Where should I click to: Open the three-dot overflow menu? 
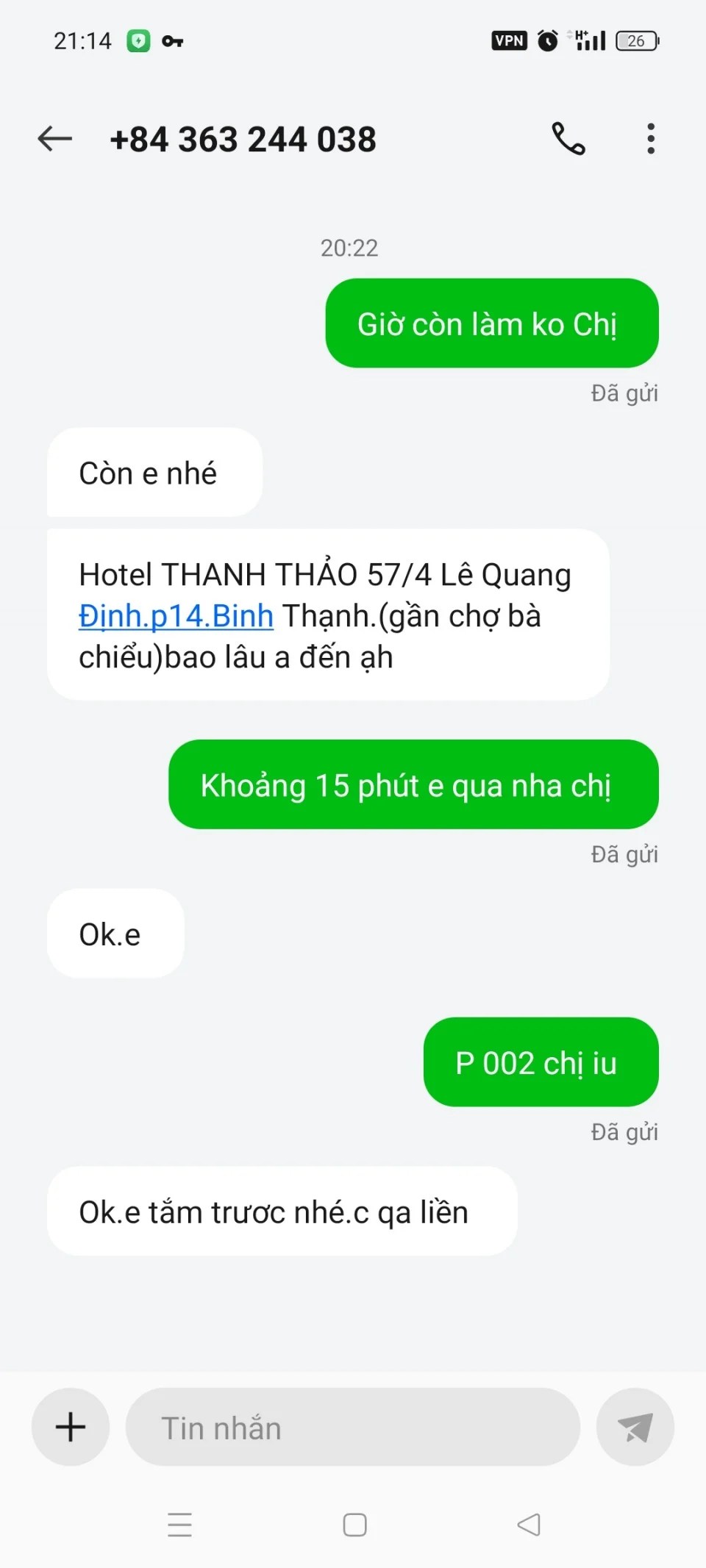coord(650,138)
